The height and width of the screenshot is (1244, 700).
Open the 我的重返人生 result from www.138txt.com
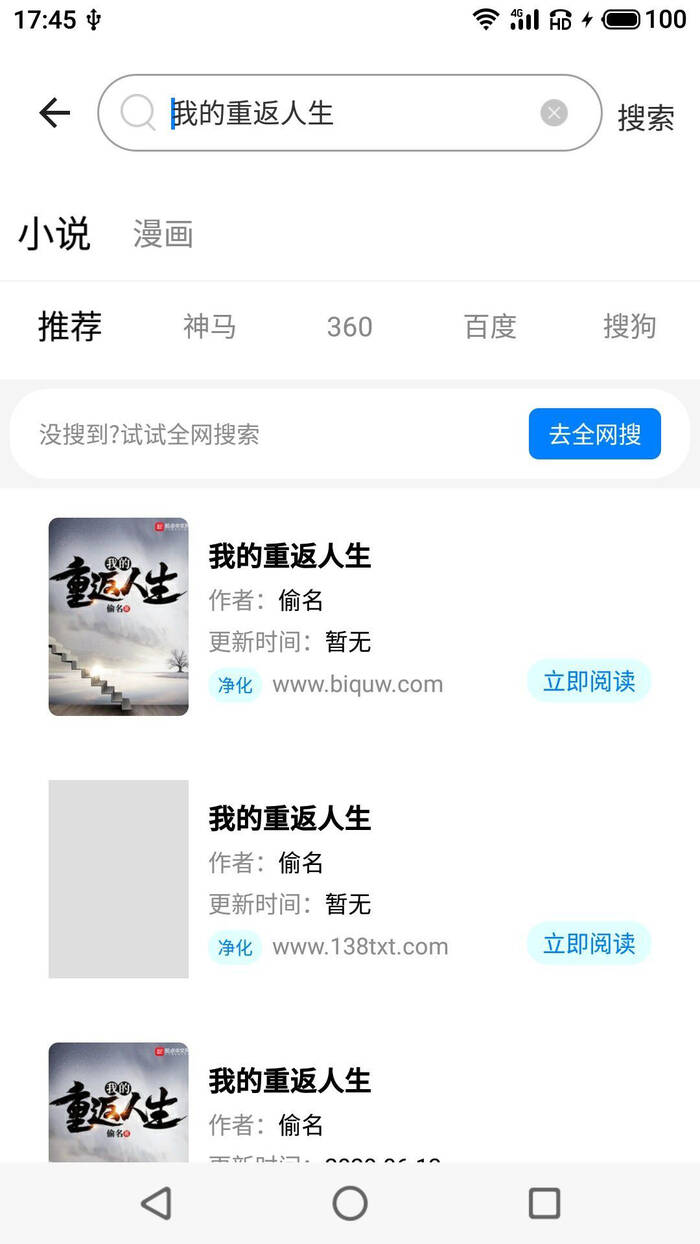tap(290, 818)
